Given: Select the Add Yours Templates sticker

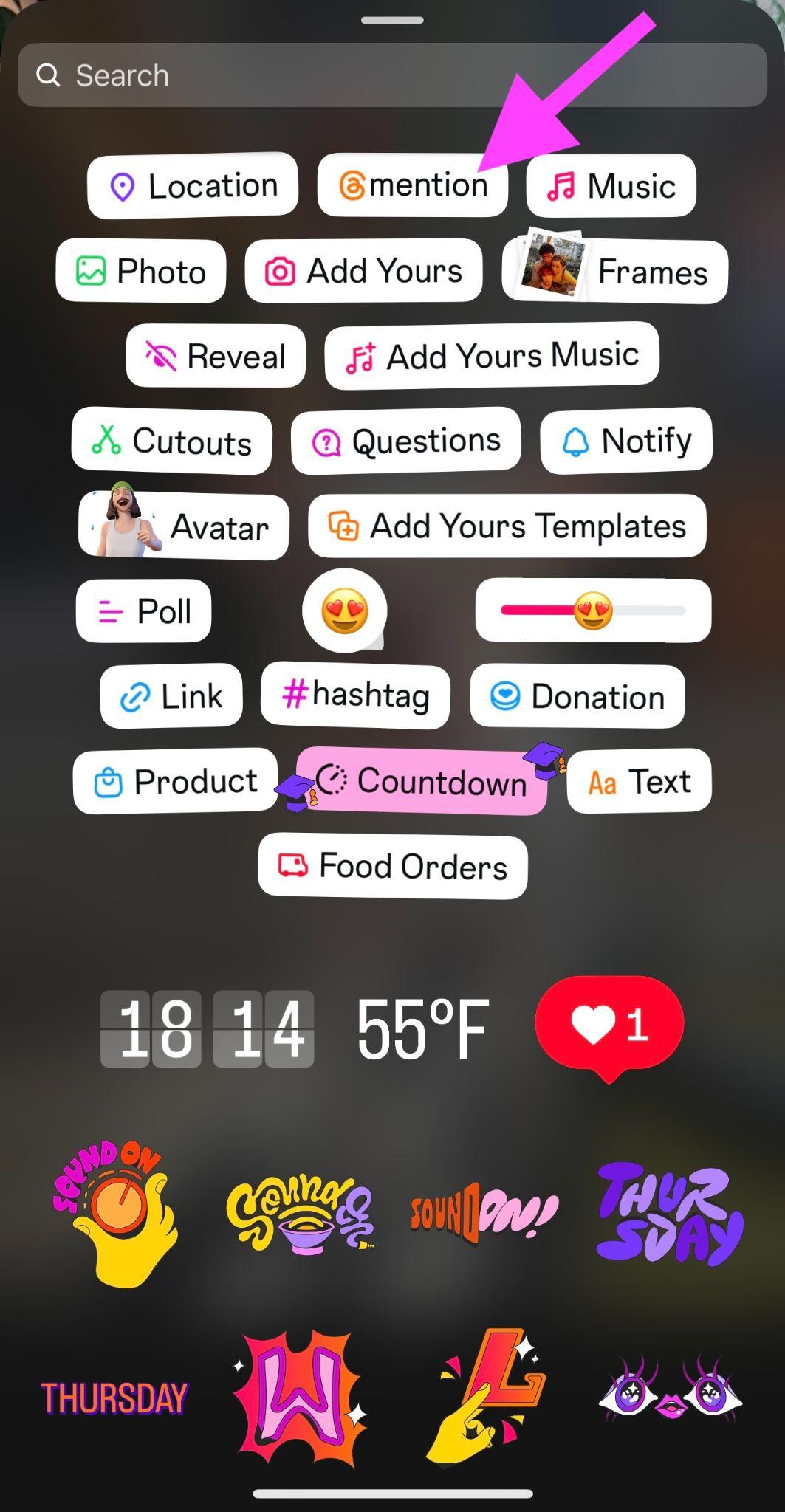Looking at the screenshot, I should (508, 526).
